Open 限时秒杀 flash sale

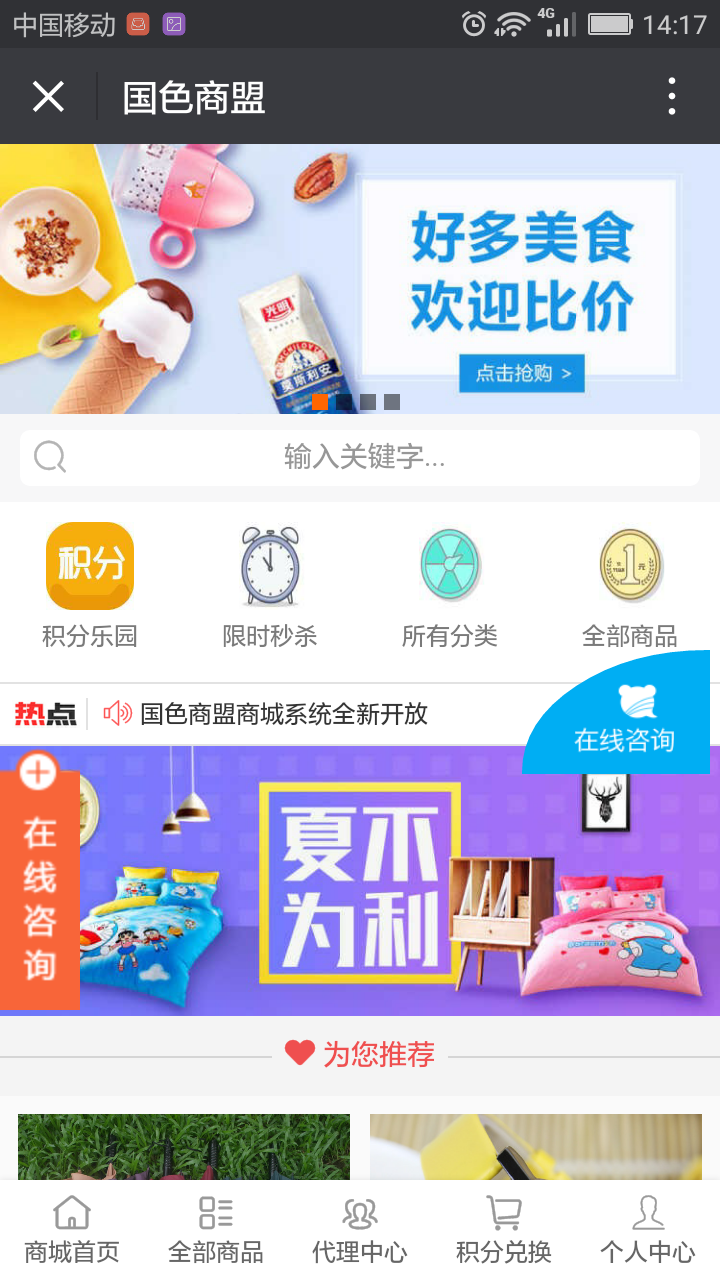pyautogui.click(x=270, y=585)
